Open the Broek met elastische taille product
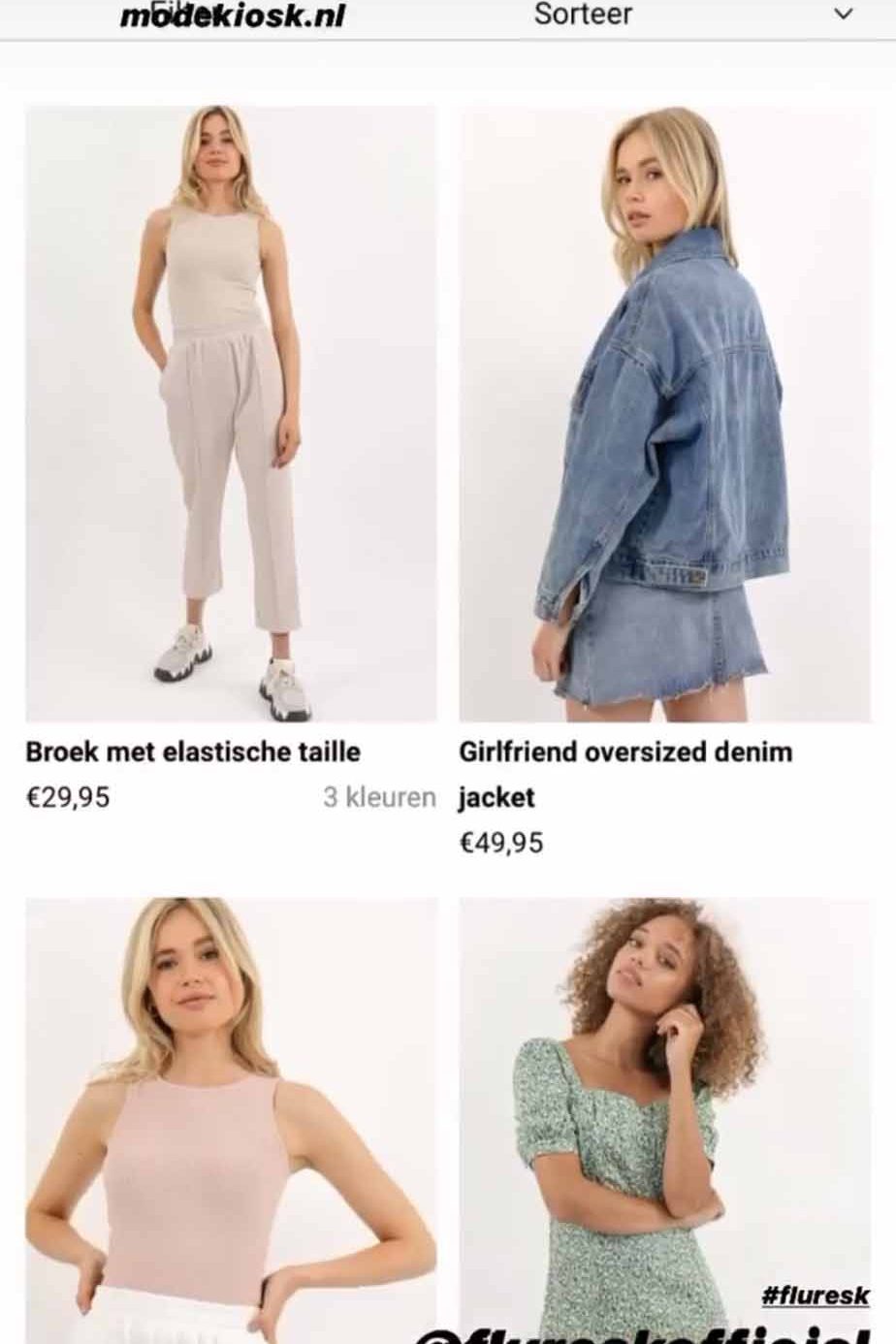The image size is (896, 1344). coord(231,414)
